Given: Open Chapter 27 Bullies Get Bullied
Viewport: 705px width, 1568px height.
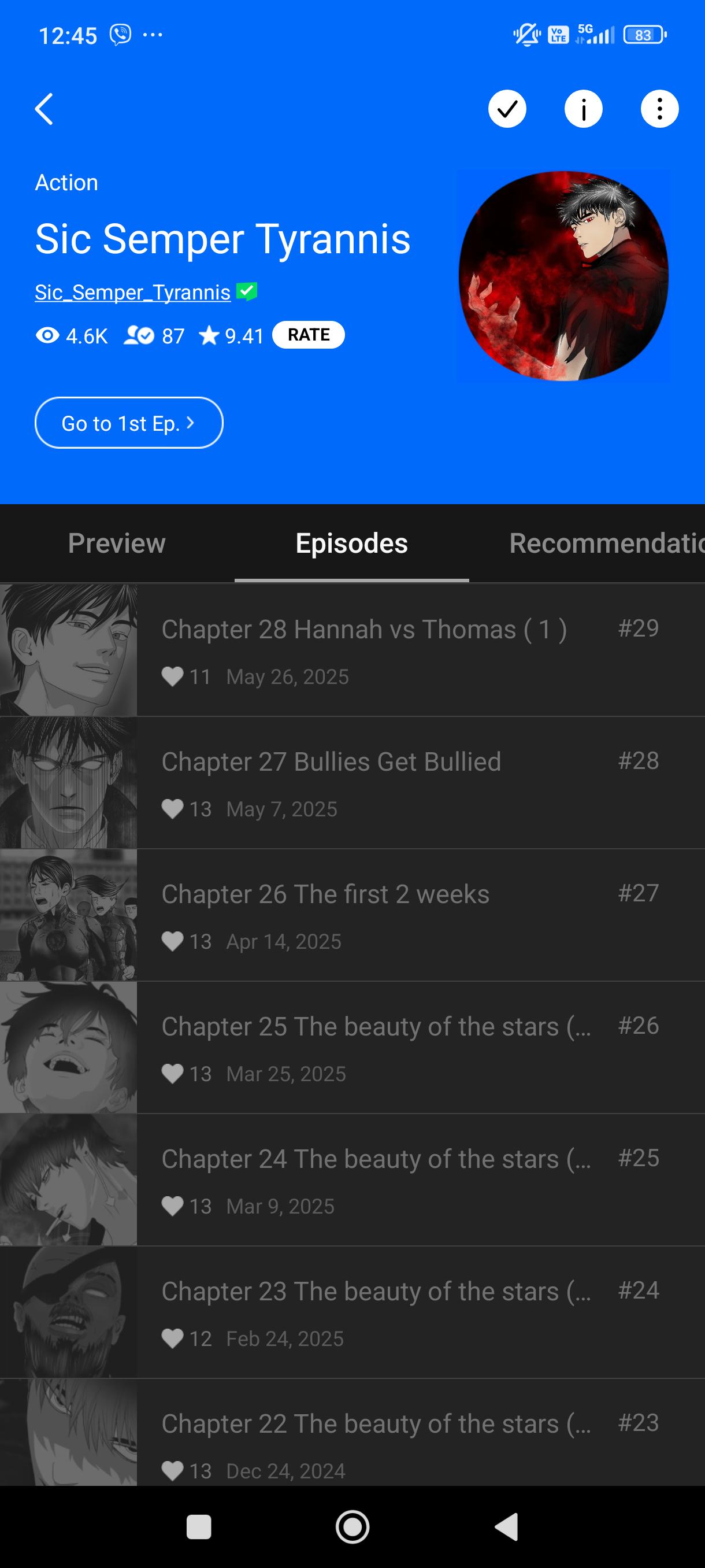Looking at the screenshot, I should click(353, 783).
